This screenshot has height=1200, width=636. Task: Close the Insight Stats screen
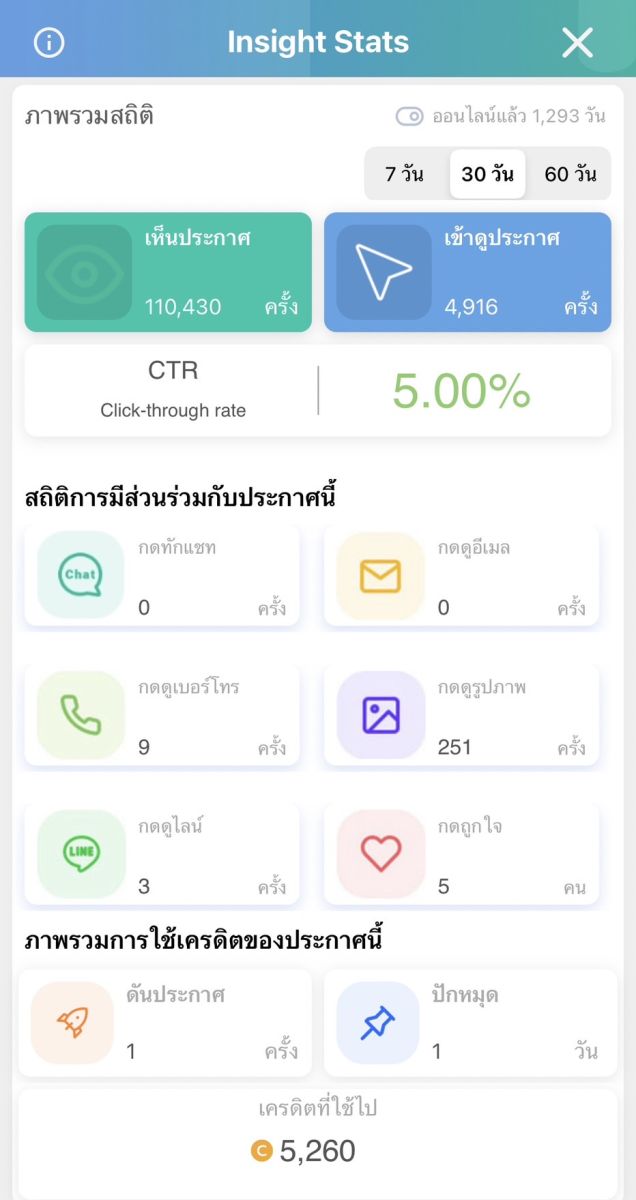(x=578, y=42)
